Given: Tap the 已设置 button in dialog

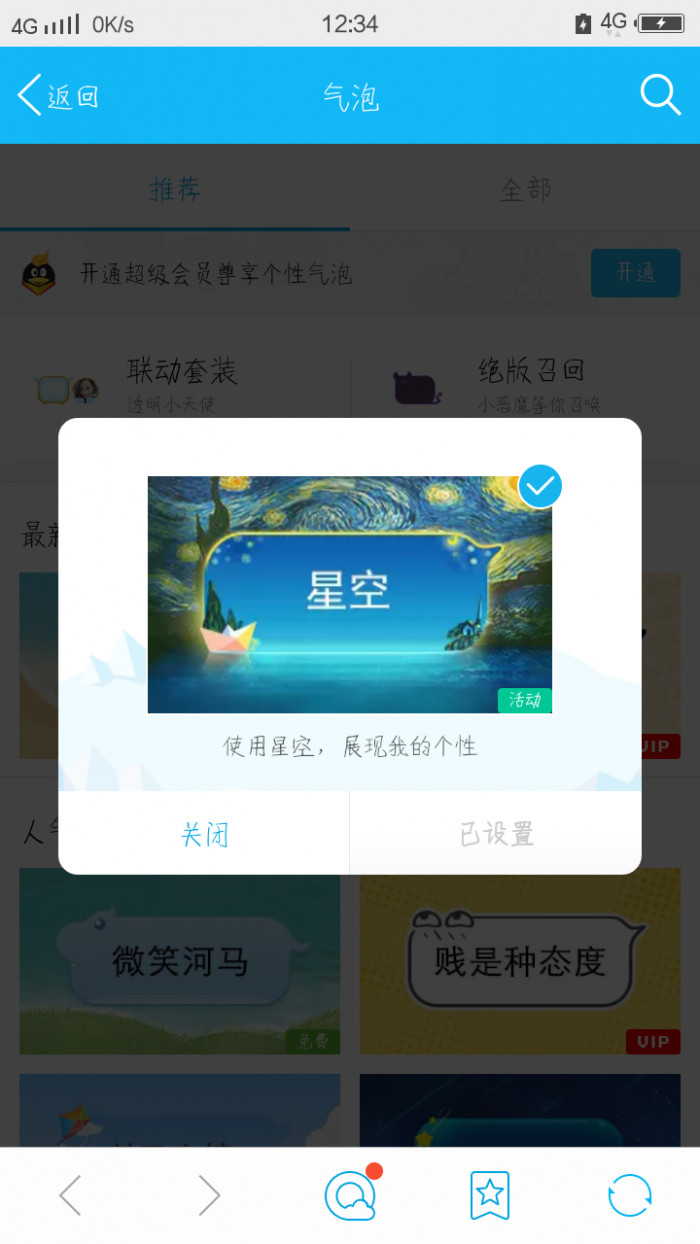Looking at the screenshot, I should pyautogui.click(x=496, y=834).
